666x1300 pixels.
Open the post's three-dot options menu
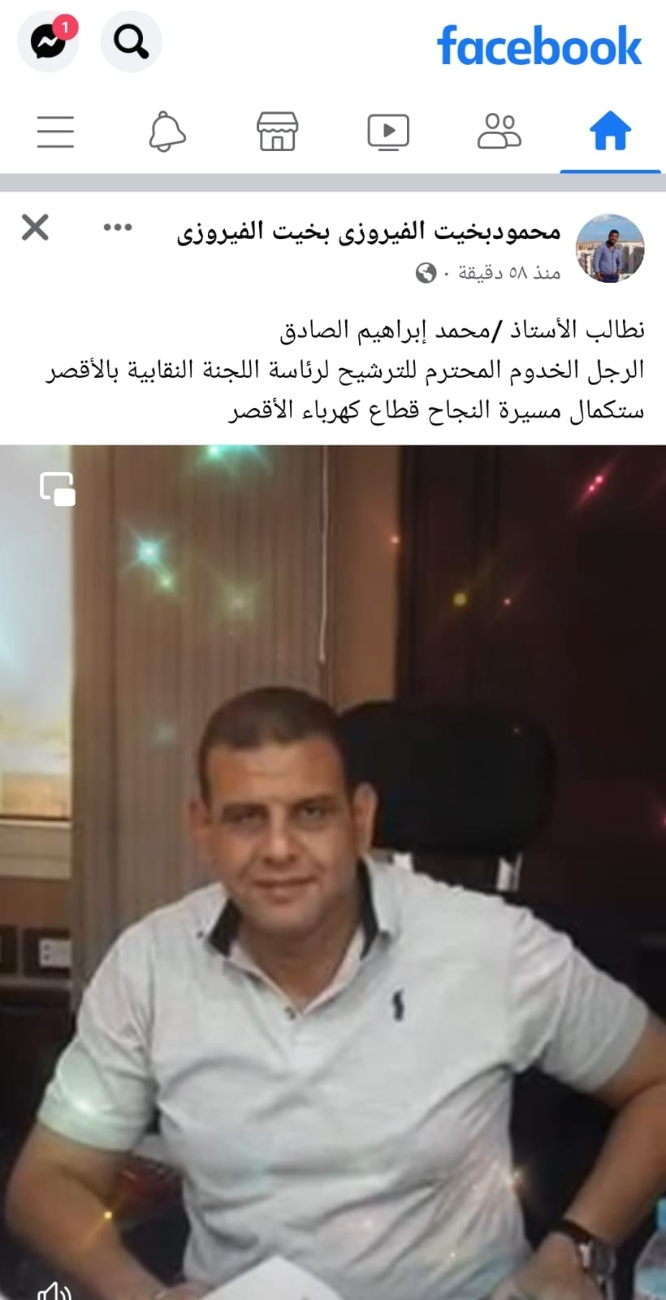(x=118, y=227)
